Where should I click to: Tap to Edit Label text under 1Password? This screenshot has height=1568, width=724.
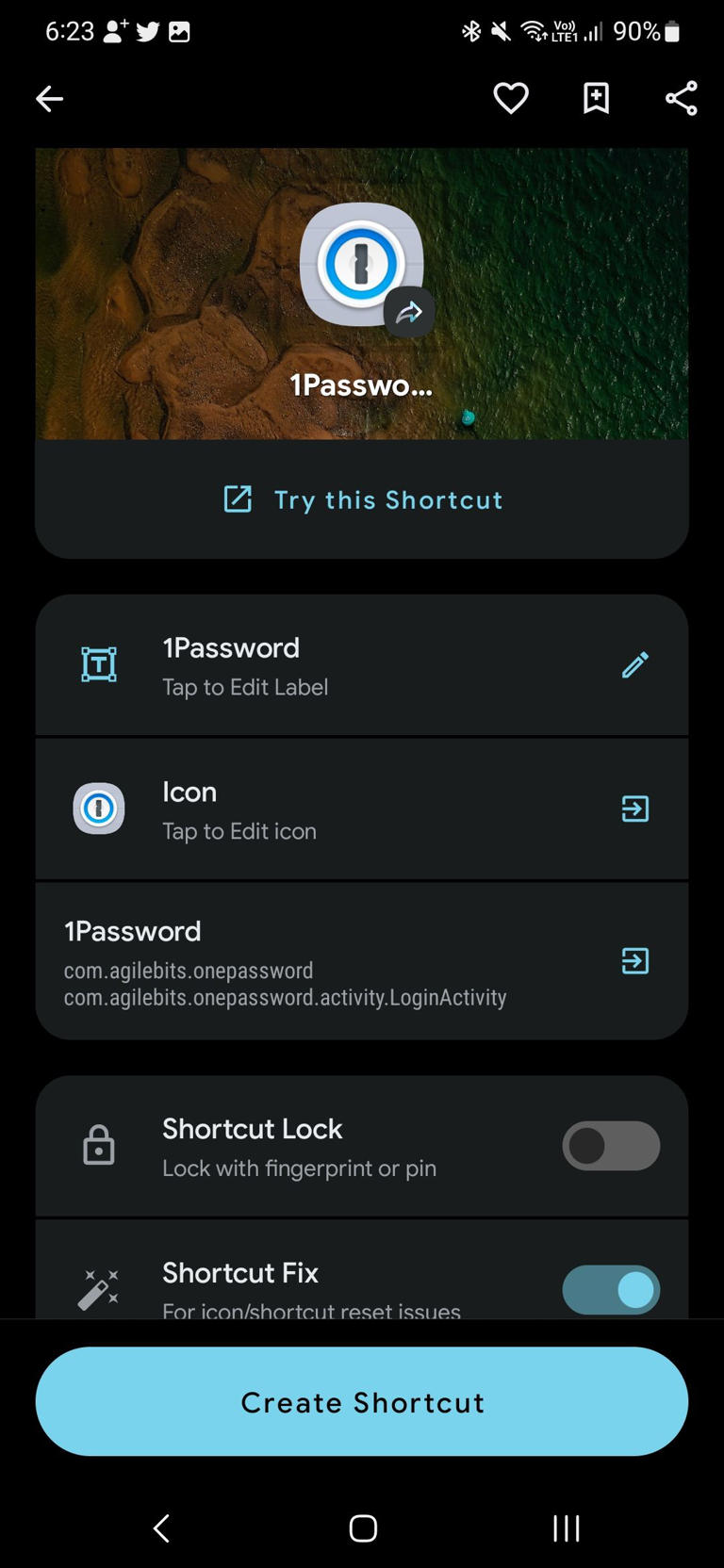pos(245,687)
